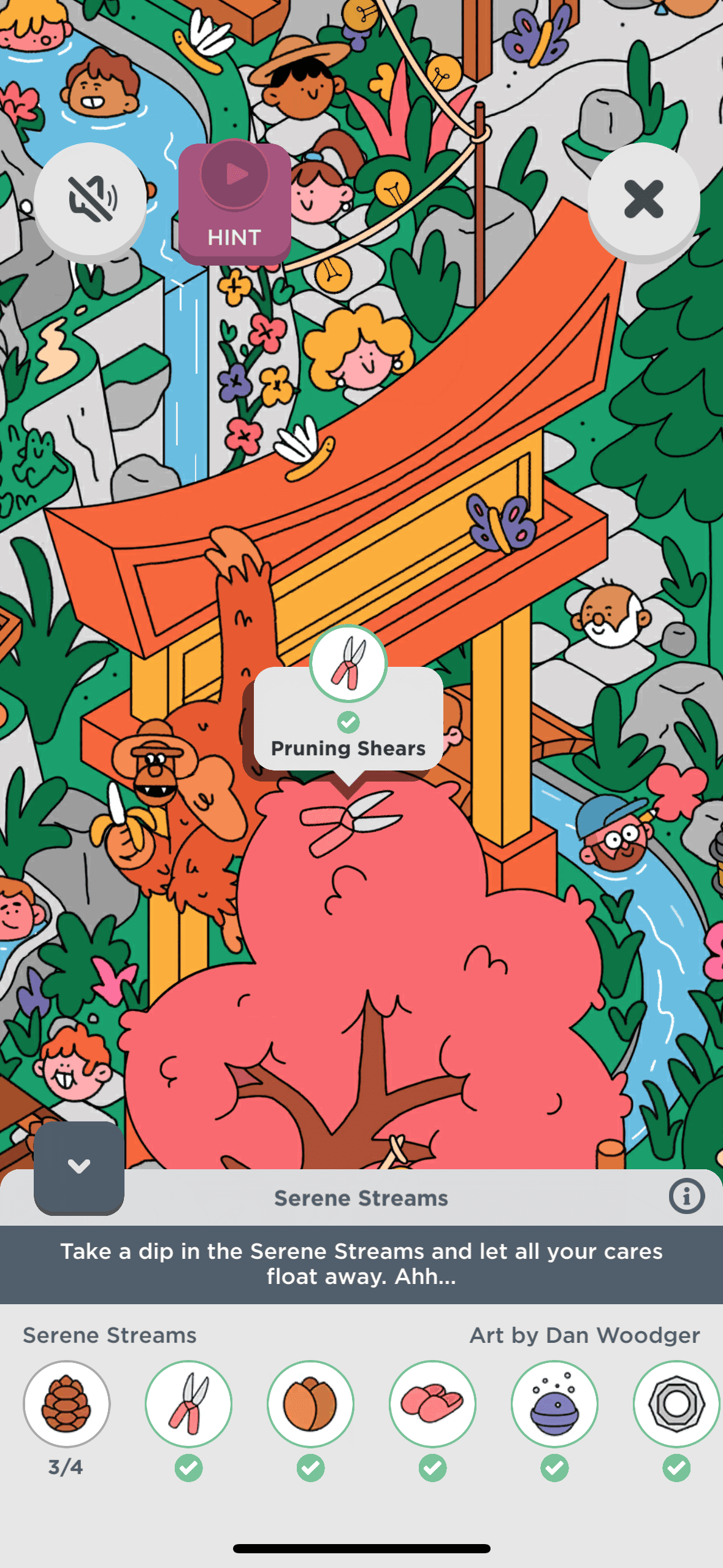Select the octagonal ring item
Viewport: 723px width, 1568px height.
pyautogui.click(x=676, y=1404)
